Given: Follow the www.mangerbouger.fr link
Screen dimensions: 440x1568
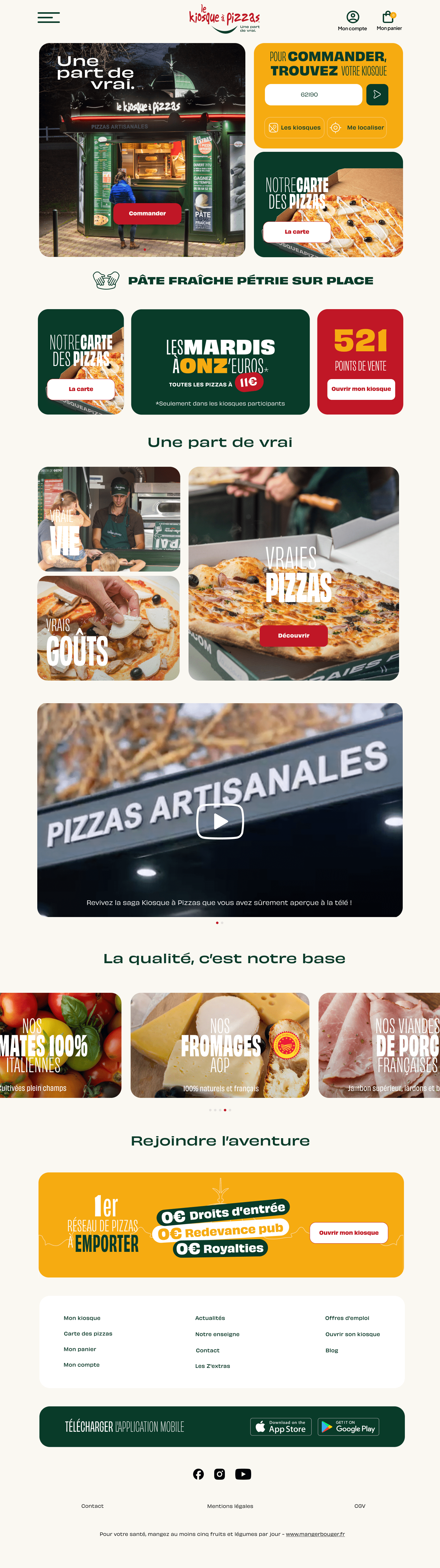Looking at the screenshot, I should (315, 1534).
